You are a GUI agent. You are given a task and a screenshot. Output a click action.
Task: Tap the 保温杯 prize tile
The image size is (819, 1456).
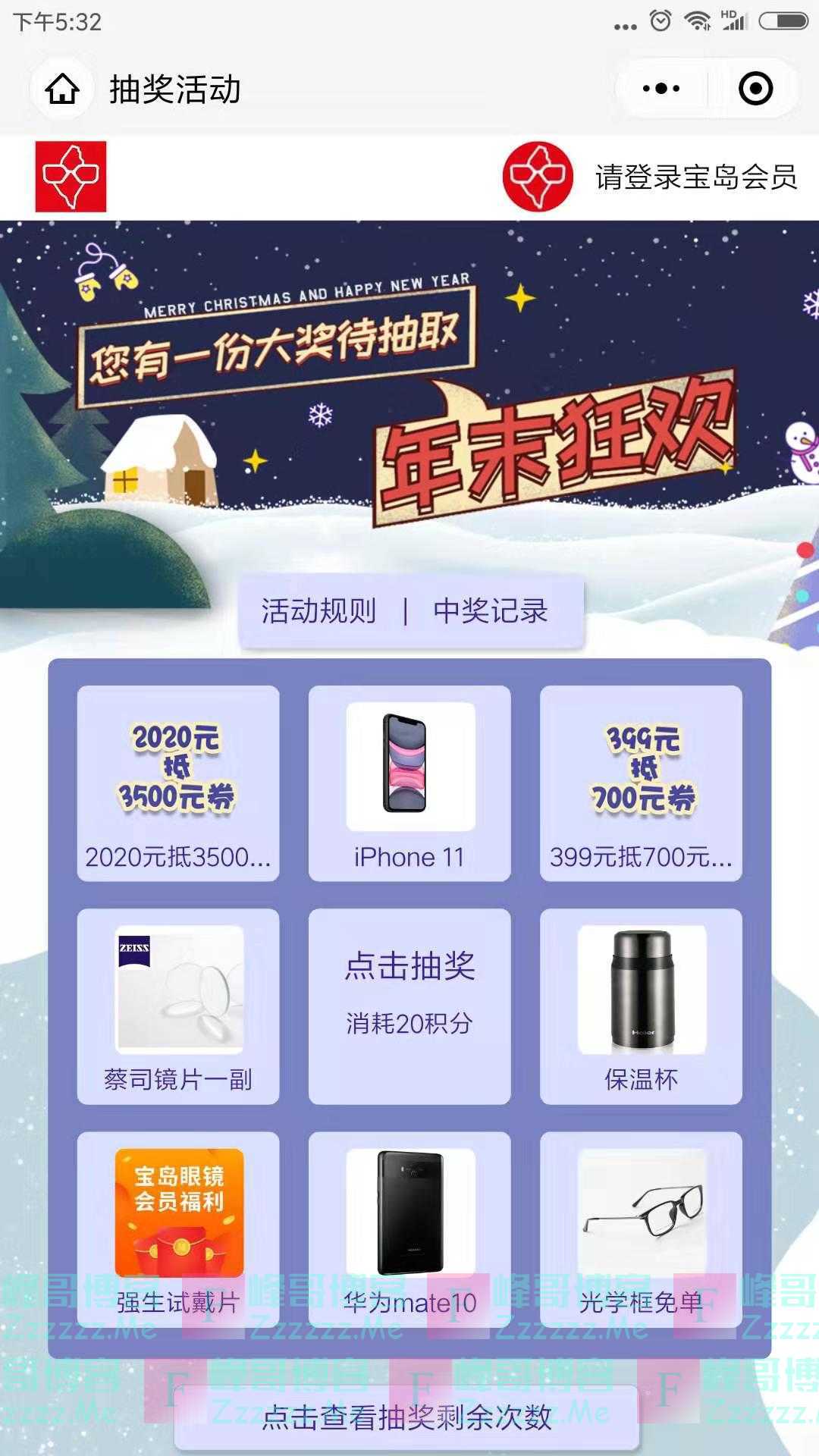[641, 1006]
